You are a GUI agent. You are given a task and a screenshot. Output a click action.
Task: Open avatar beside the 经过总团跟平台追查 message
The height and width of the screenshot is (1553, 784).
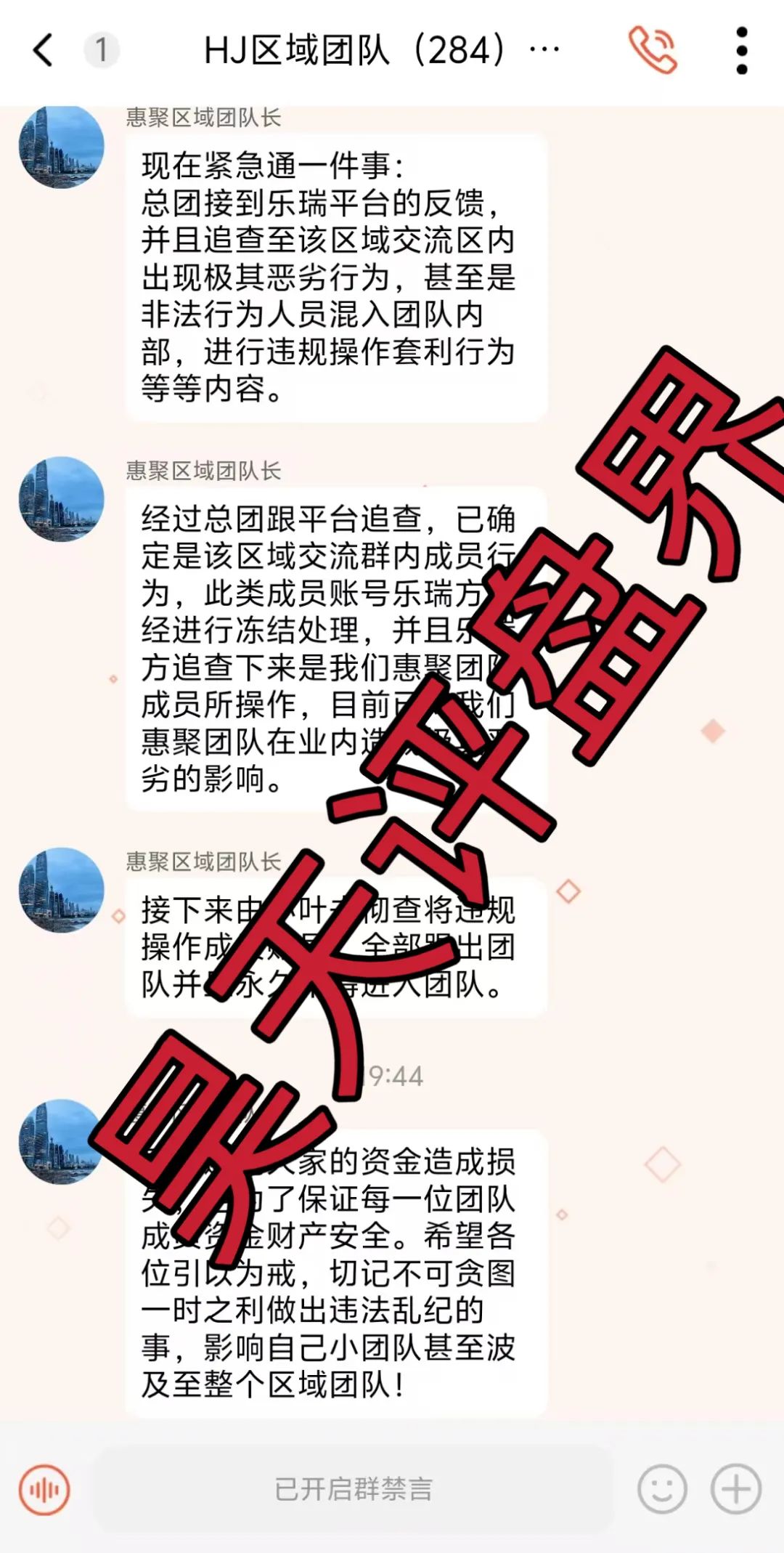62,499
